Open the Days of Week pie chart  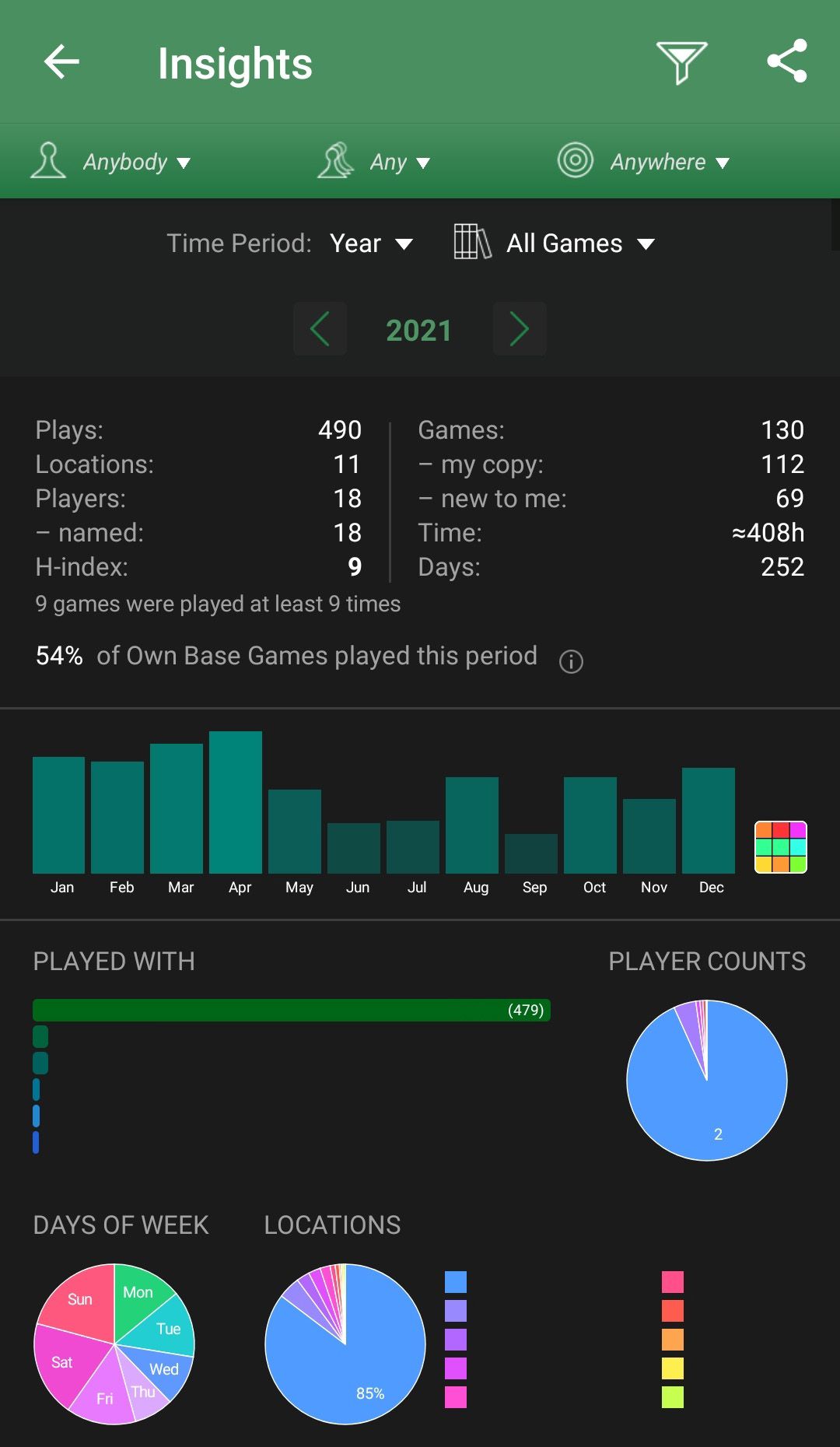point(114,1344)
